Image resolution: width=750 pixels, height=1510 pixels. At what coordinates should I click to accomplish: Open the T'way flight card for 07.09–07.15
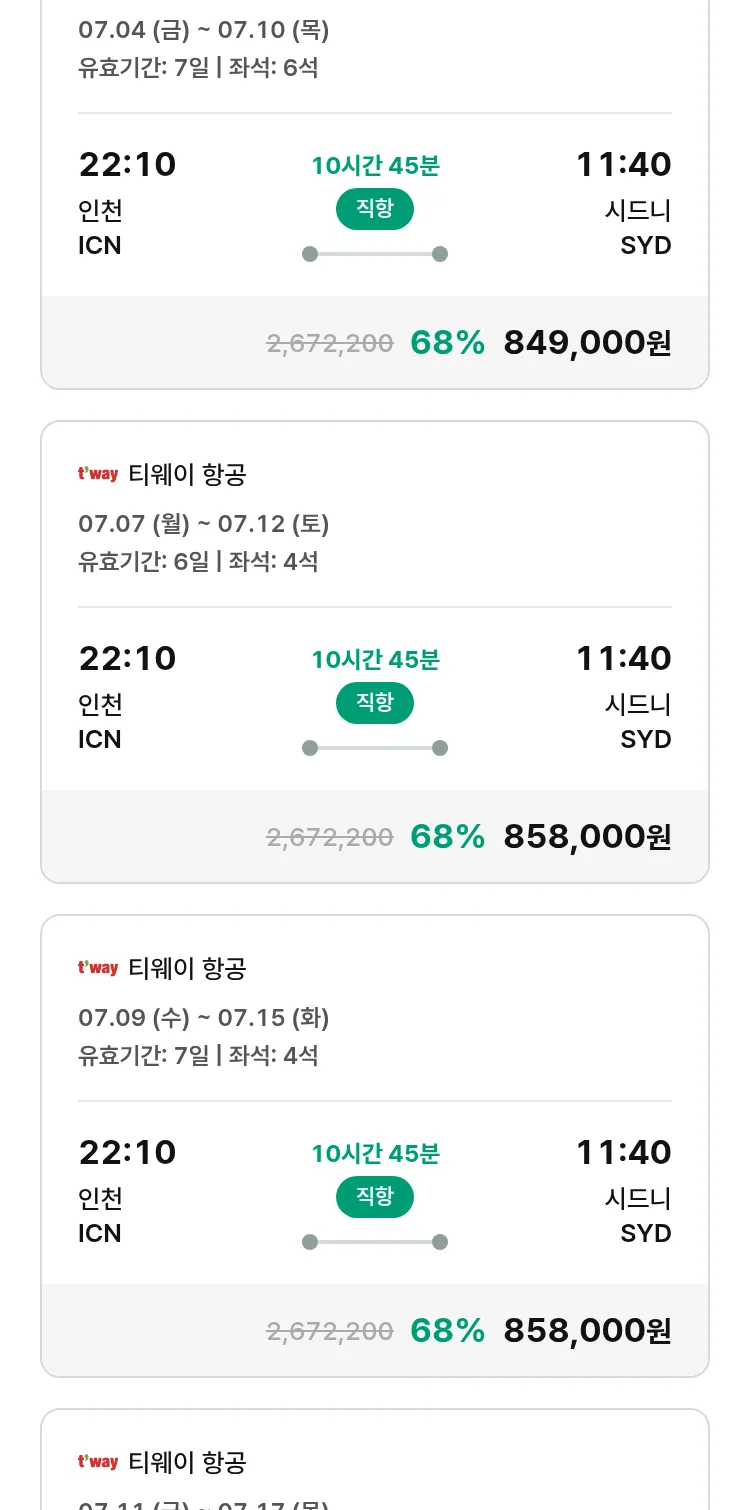coord(375,1146)
